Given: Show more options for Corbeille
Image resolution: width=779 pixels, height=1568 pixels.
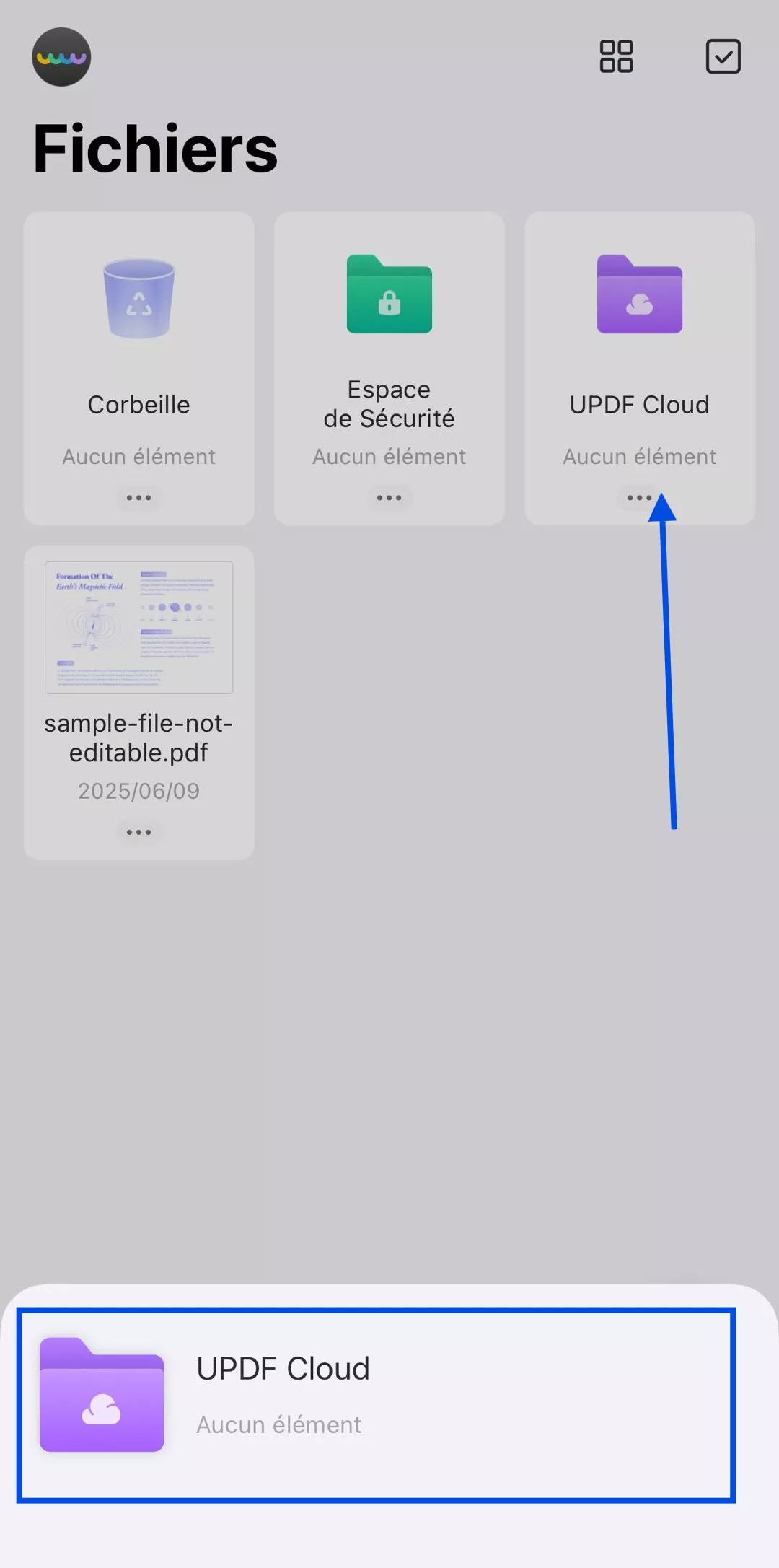Looking at the screenshot, I should [x=138, y=498].
